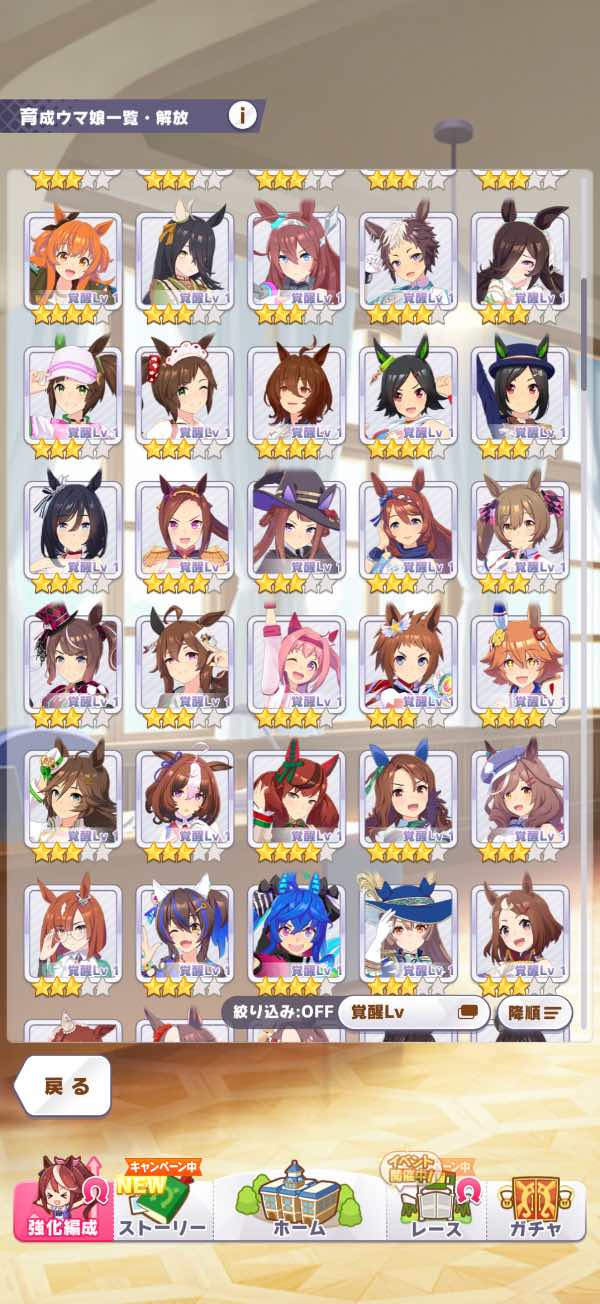Select the character with red top hat

coord(73,664)
